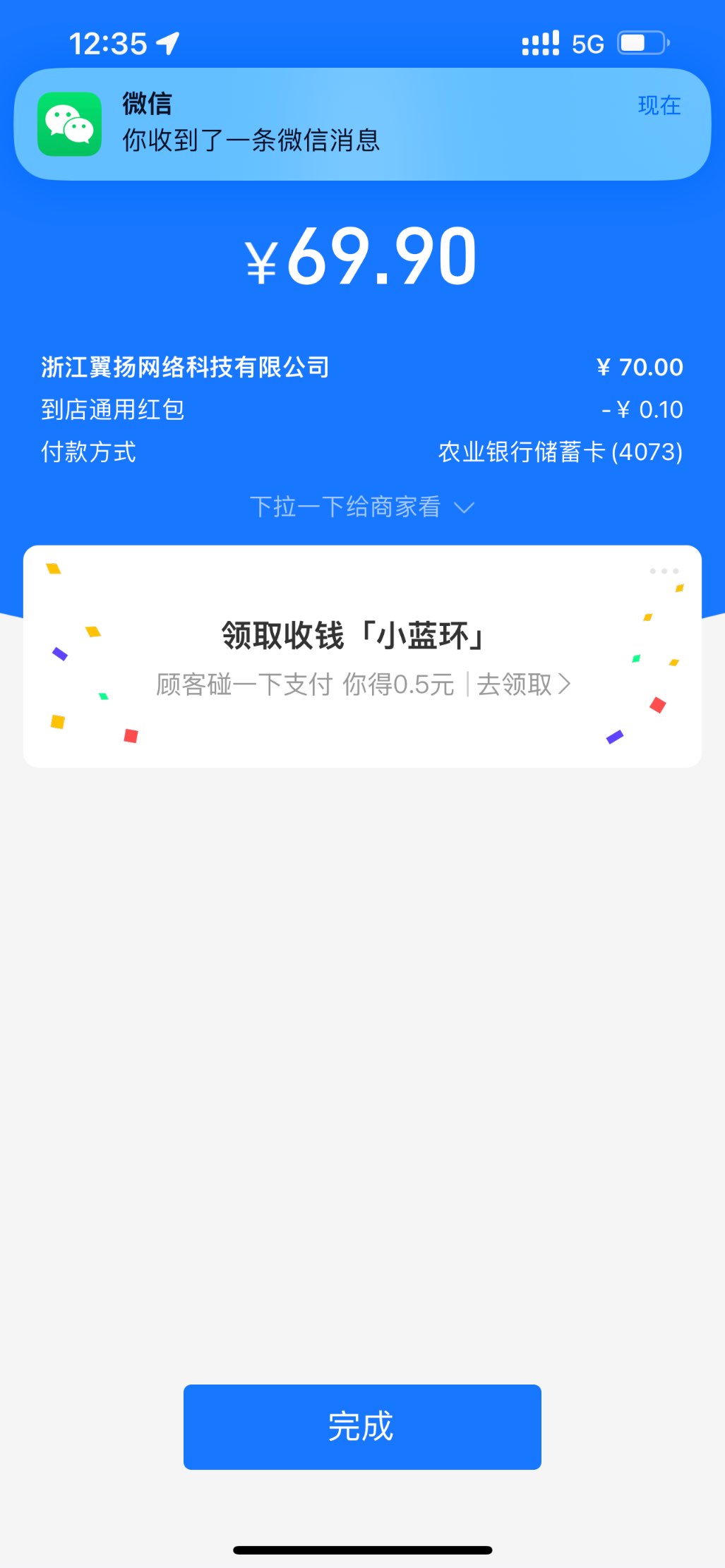Open the WeChat notification banner

(361, 124)
